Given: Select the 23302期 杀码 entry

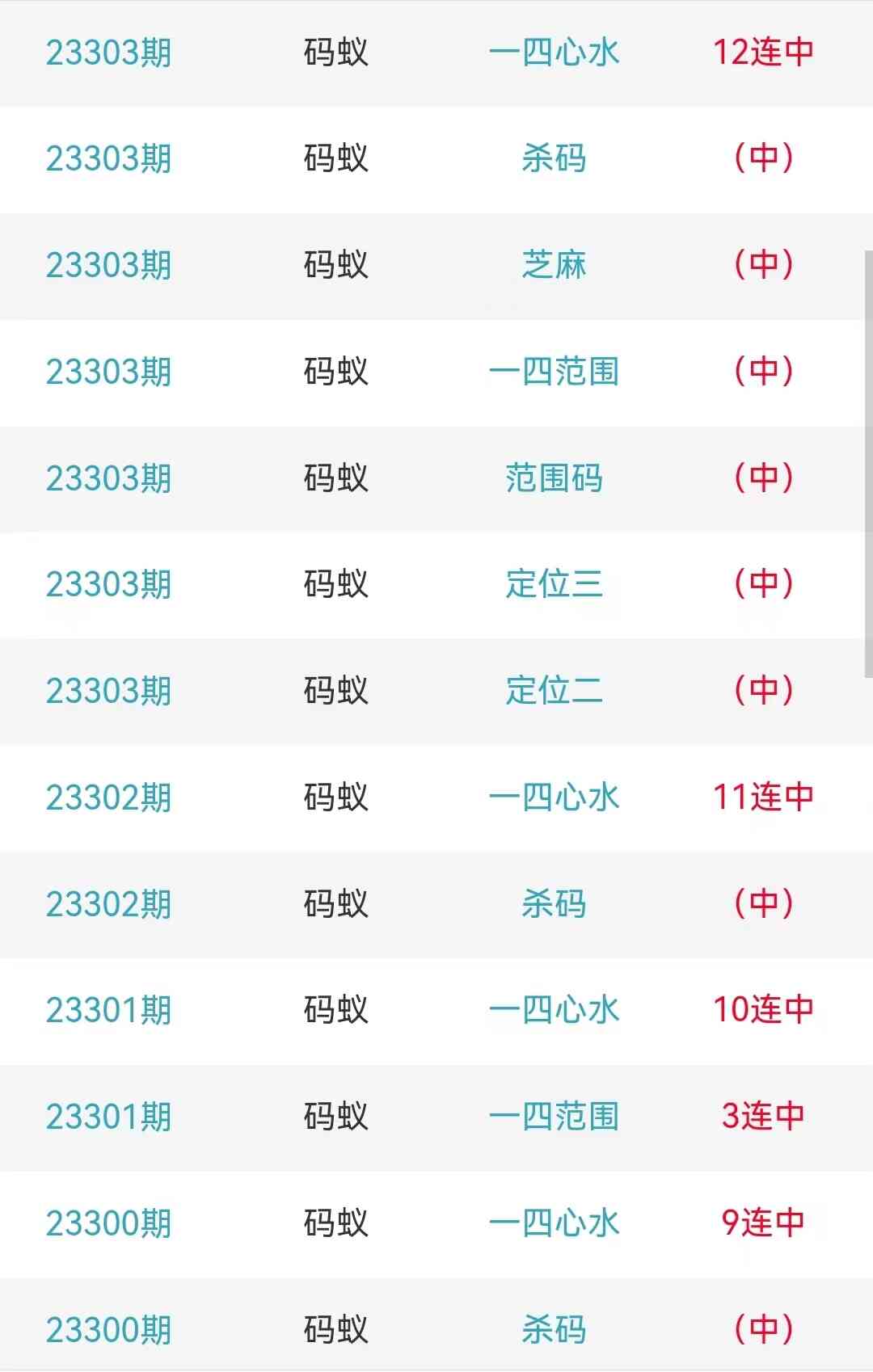Looking at the screenshot, I should click(x=554, y=904).
